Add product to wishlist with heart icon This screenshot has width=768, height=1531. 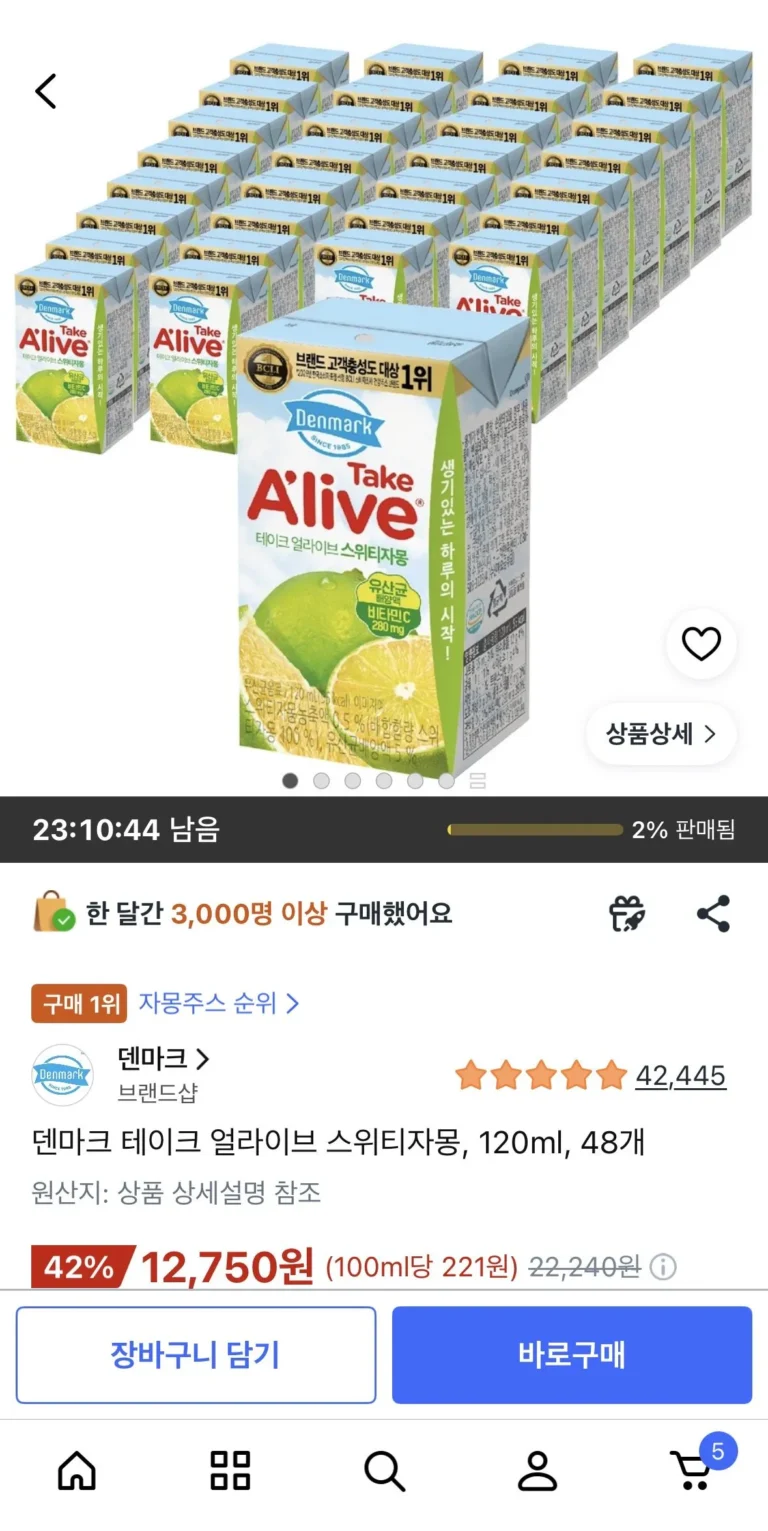pos(700,645)
